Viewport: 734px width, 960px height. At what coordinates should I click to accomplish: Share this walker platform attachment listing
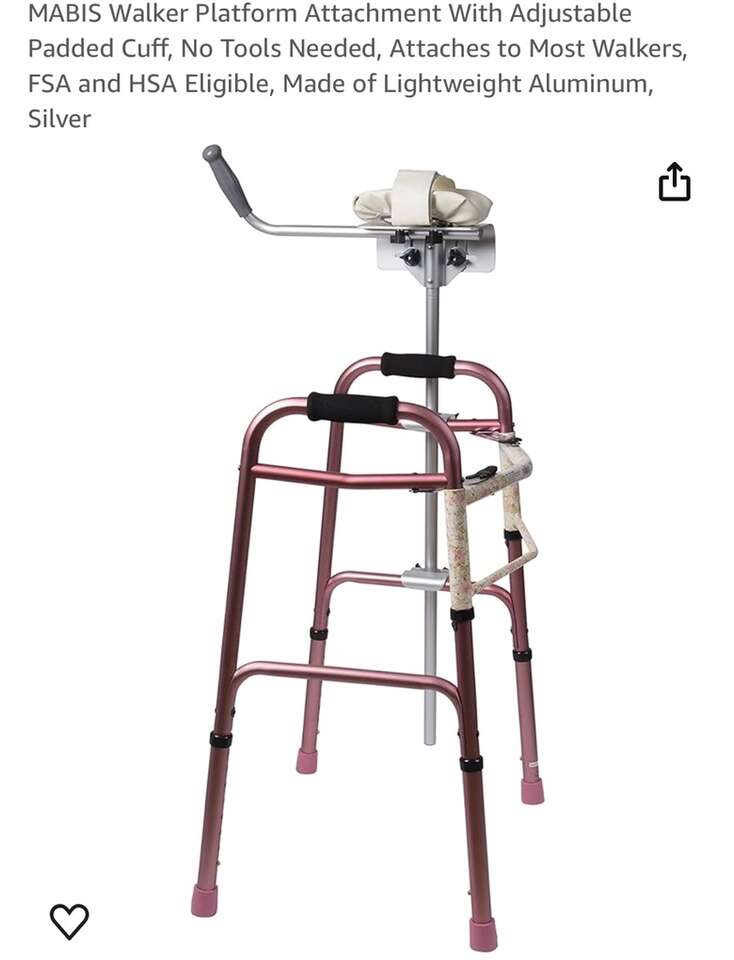point(674,182)
